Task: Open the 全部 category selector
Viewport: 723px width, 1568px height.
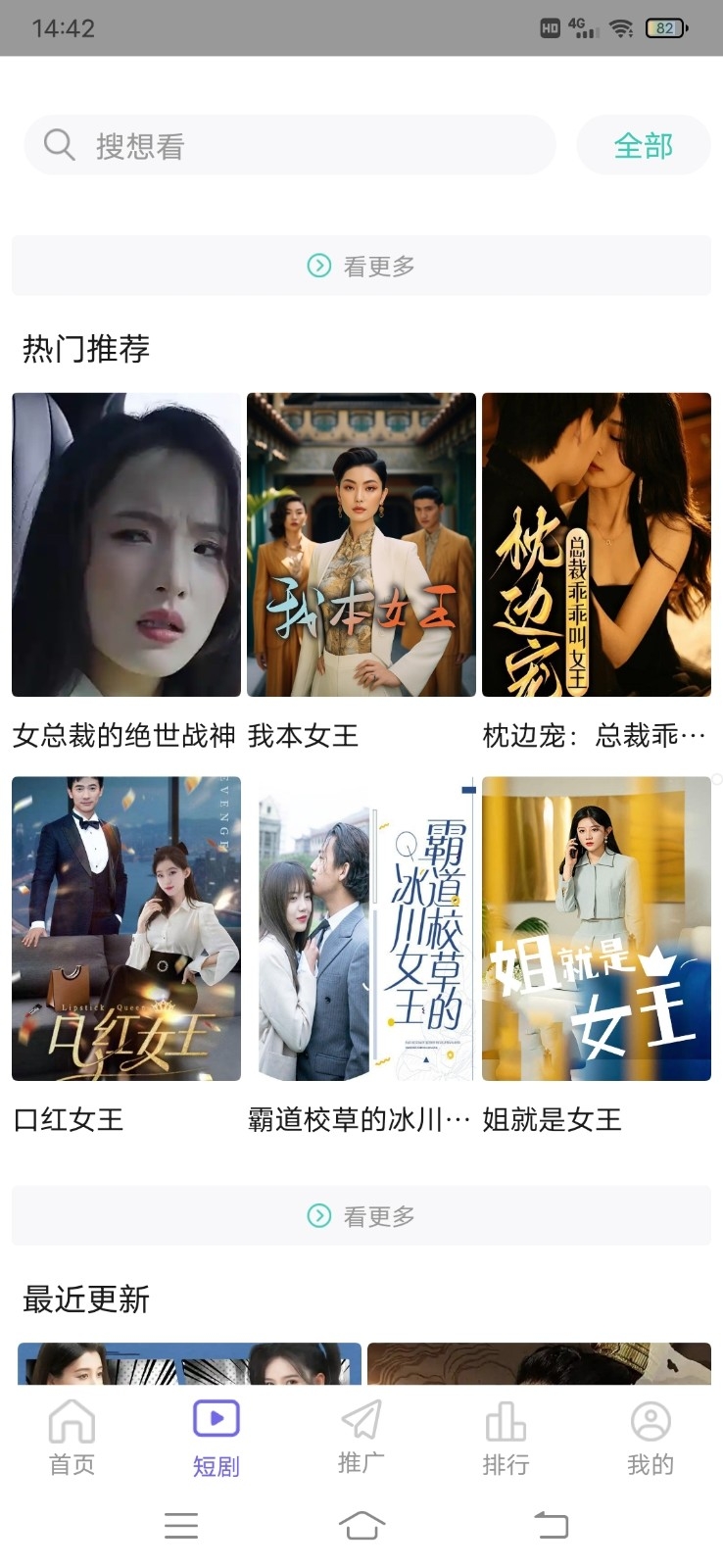Action: (643, 144)
